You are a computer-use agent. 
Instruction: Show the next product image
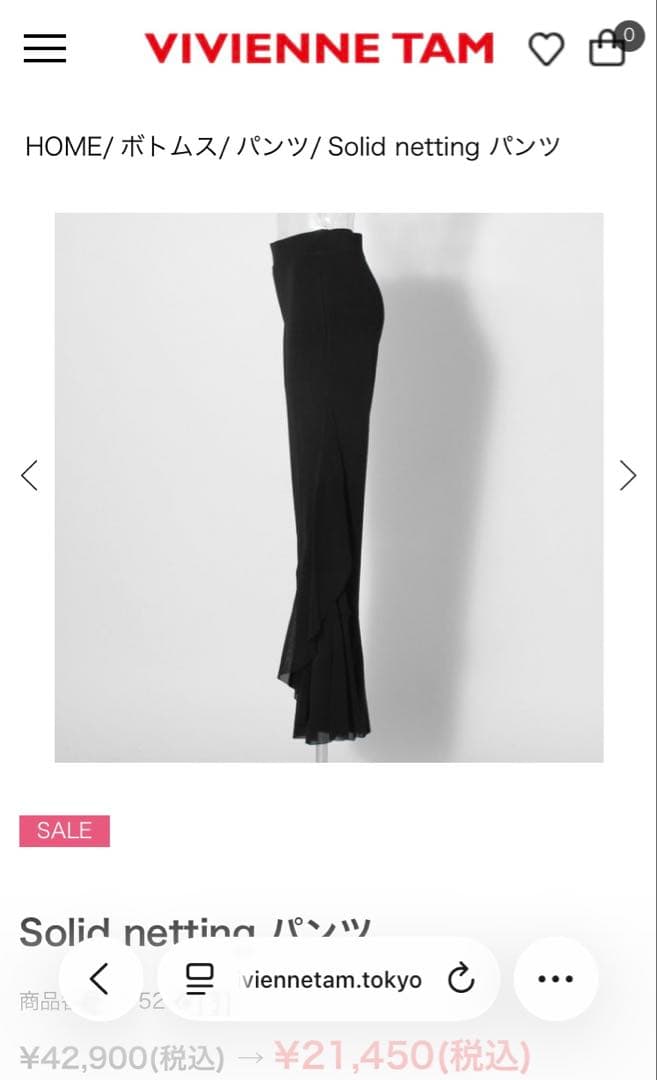[627, 475]
